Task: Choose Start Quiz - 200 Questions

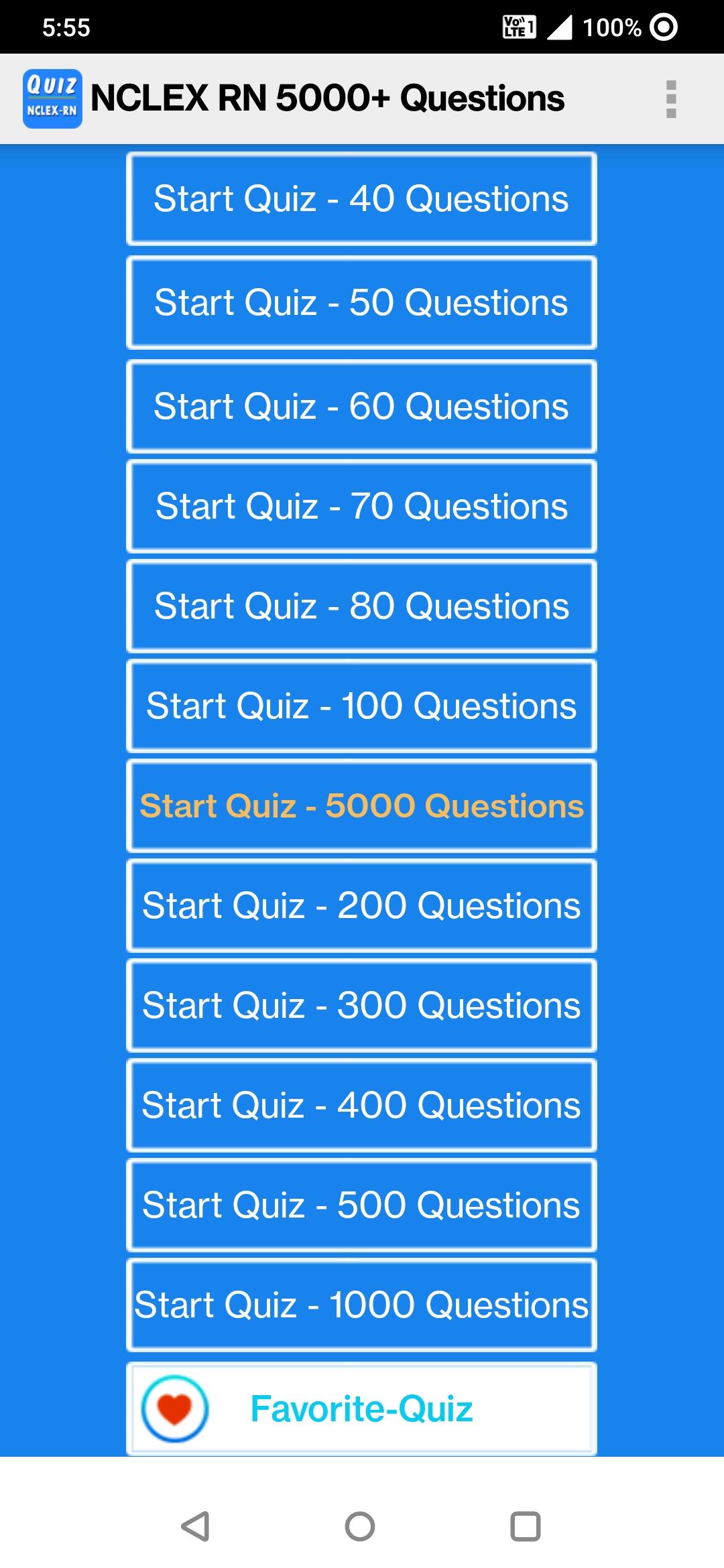Action: (x=361, y=906)
